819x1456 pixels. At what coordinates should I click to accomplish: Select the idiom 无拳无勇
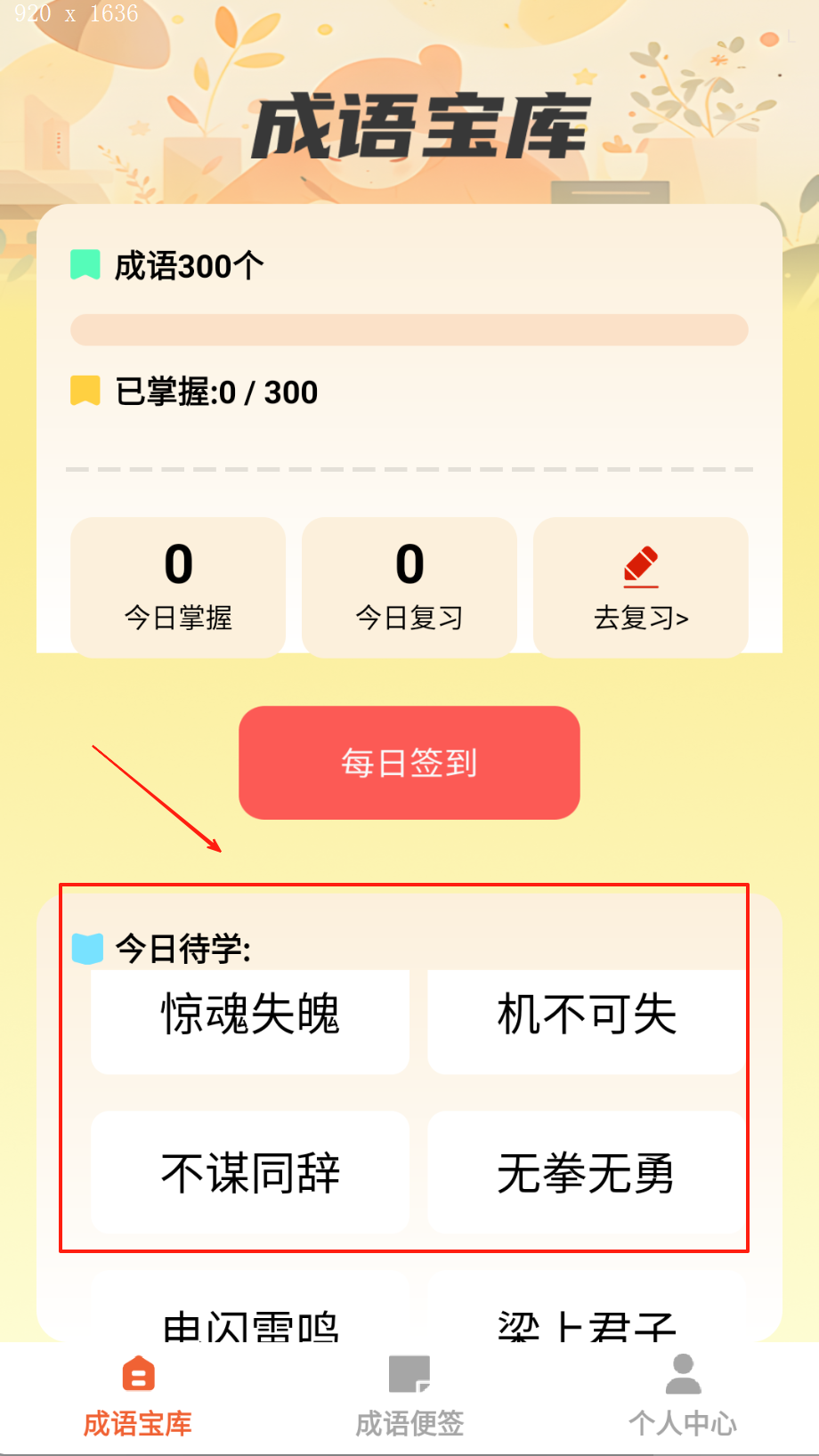586,1172
